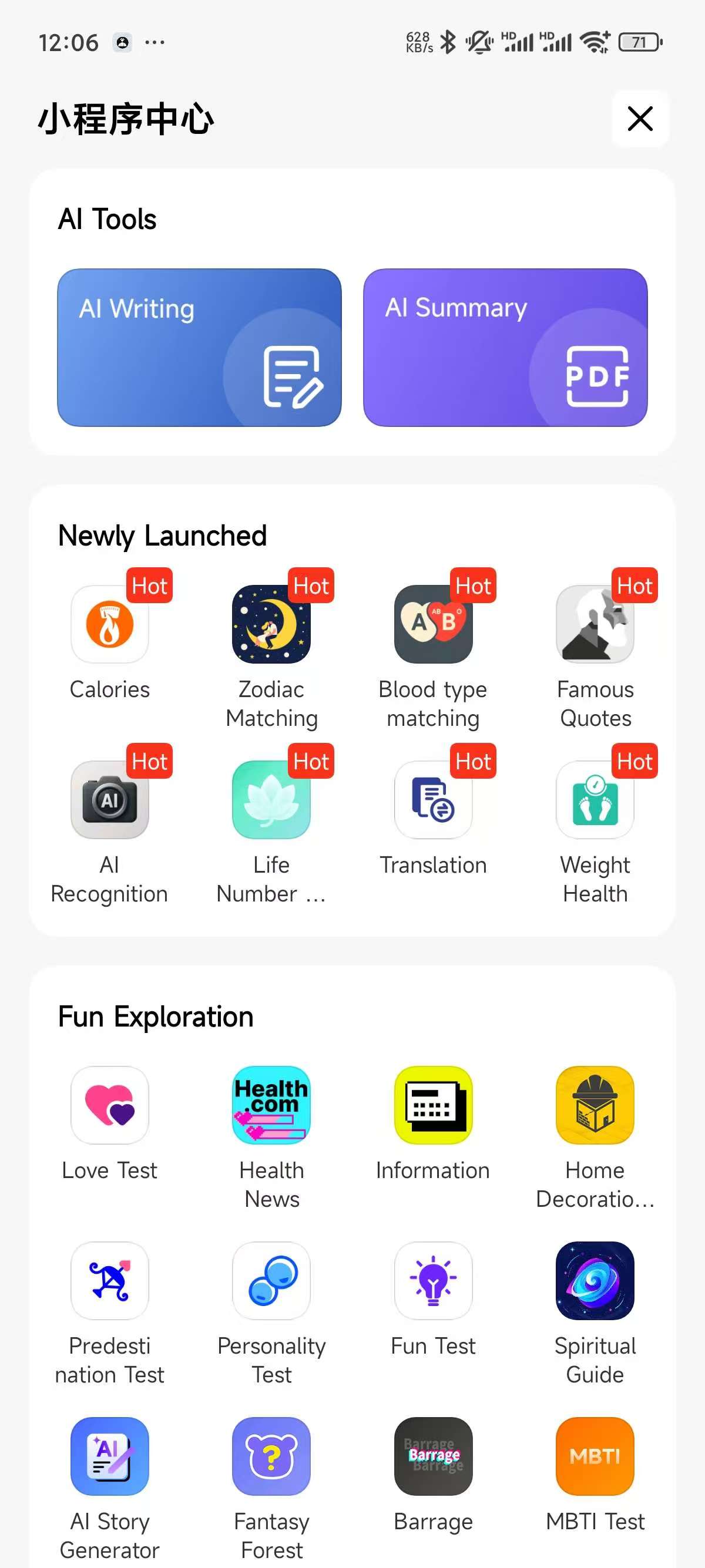Launch the Calories mini program

pyautogui.click(x=110, y=624)
